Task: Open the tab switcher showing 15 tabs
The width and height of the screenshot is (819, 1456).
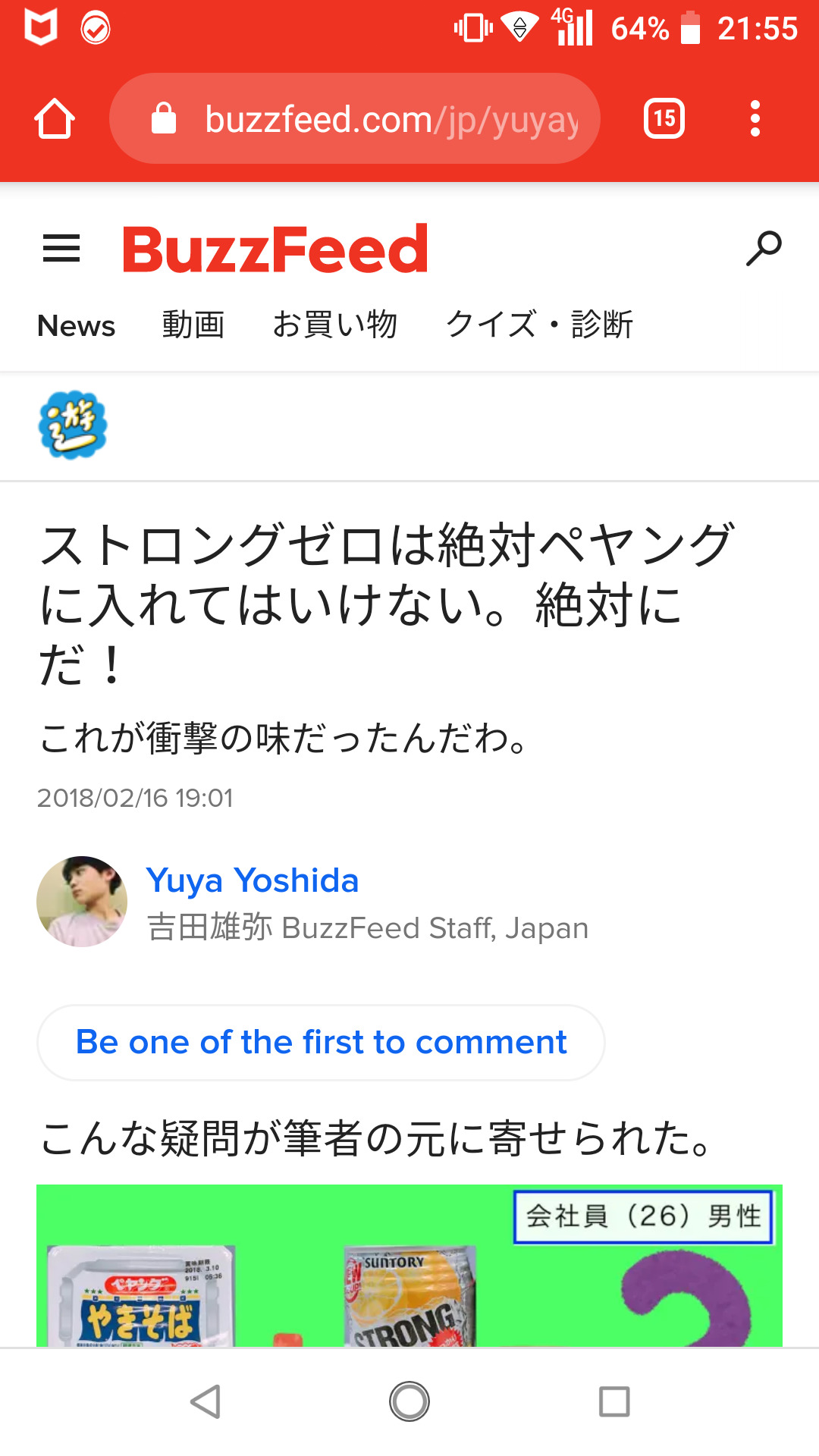Action: coord(664,119)
